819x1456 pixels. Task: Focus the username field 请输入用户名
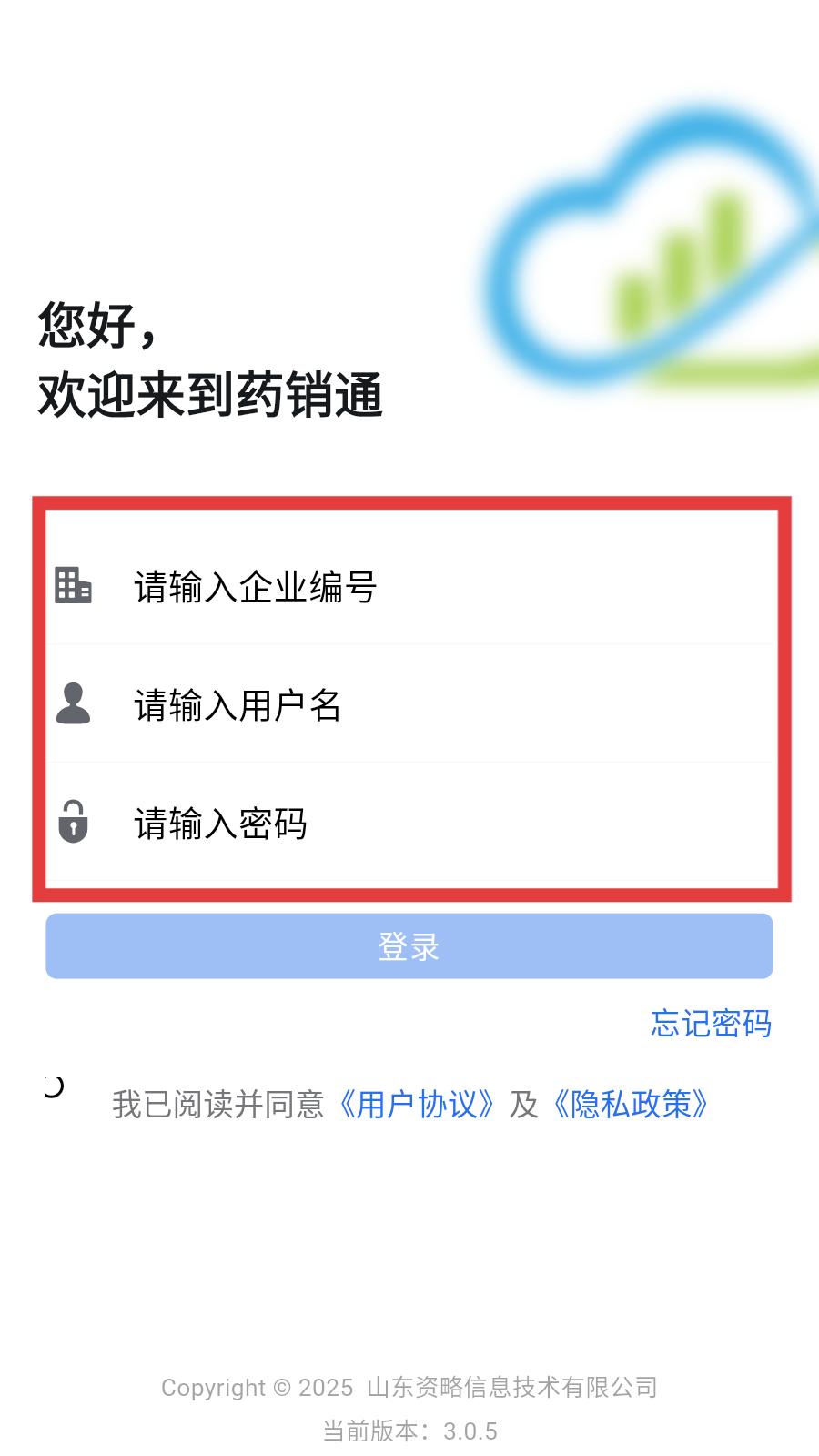pos(409,705)
